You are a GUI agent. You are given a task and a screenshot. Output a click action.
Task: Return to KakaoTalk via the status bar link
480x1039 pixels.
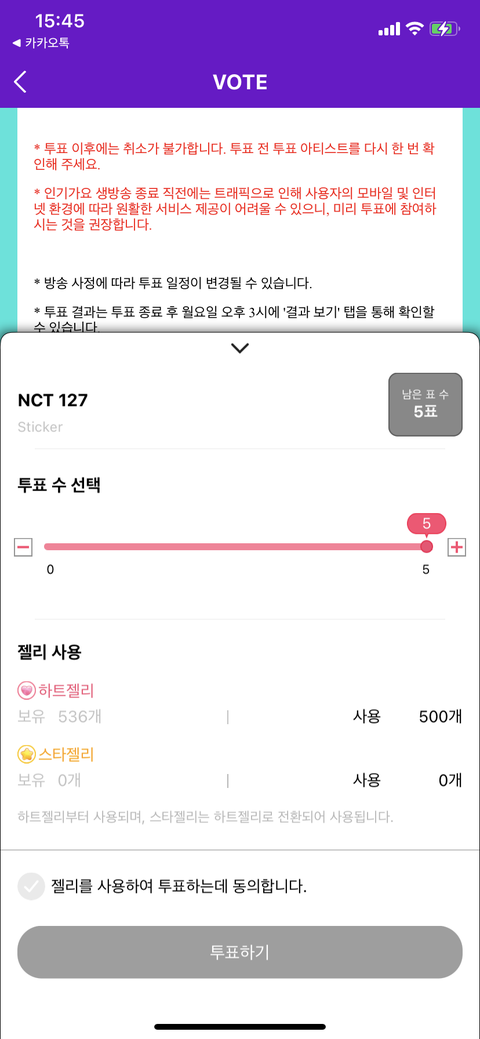[x=41, y=43]
